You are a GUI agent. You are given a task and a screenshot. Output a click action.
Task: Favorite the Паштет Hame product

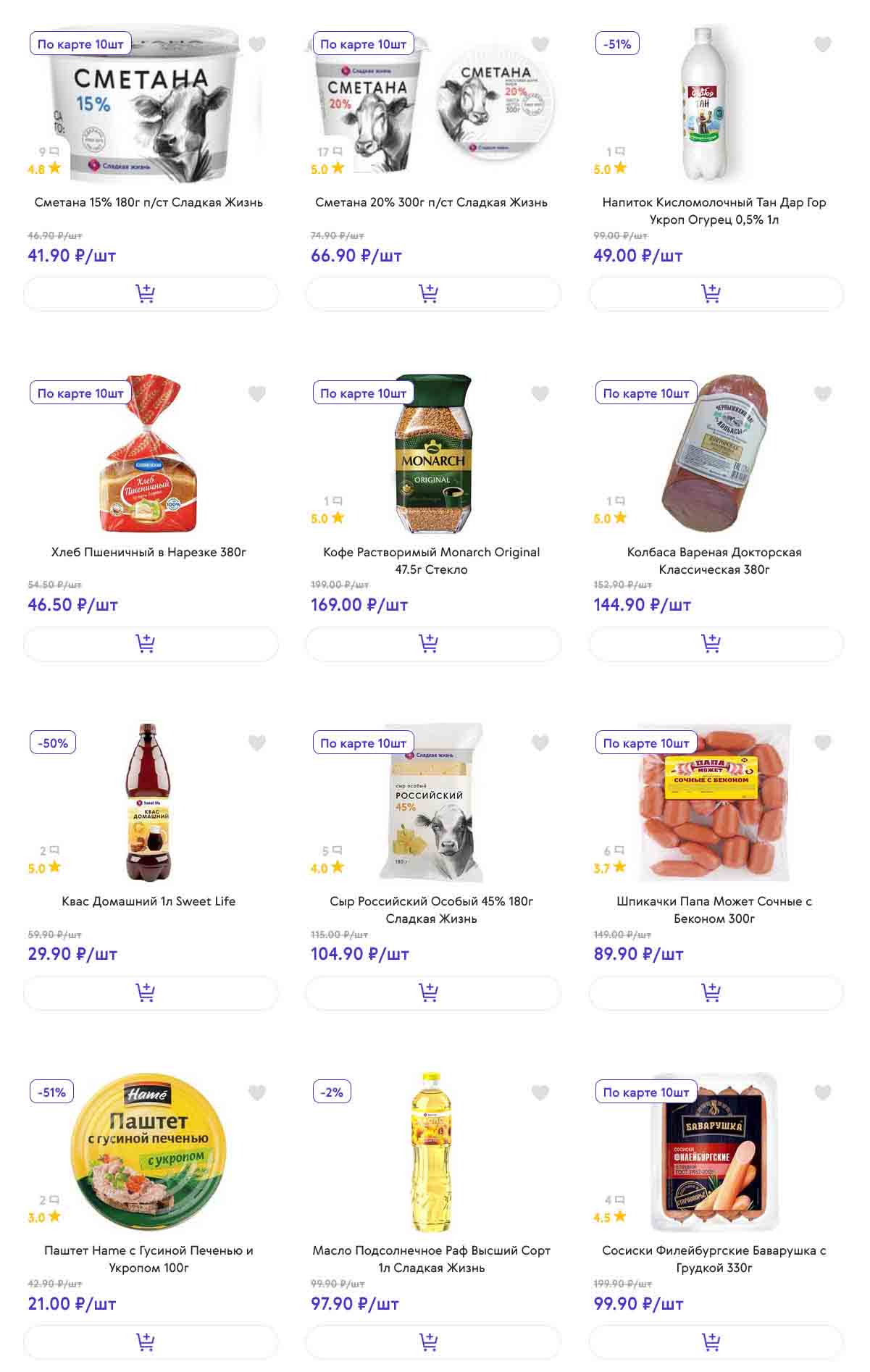click(x=257, y=1092)
